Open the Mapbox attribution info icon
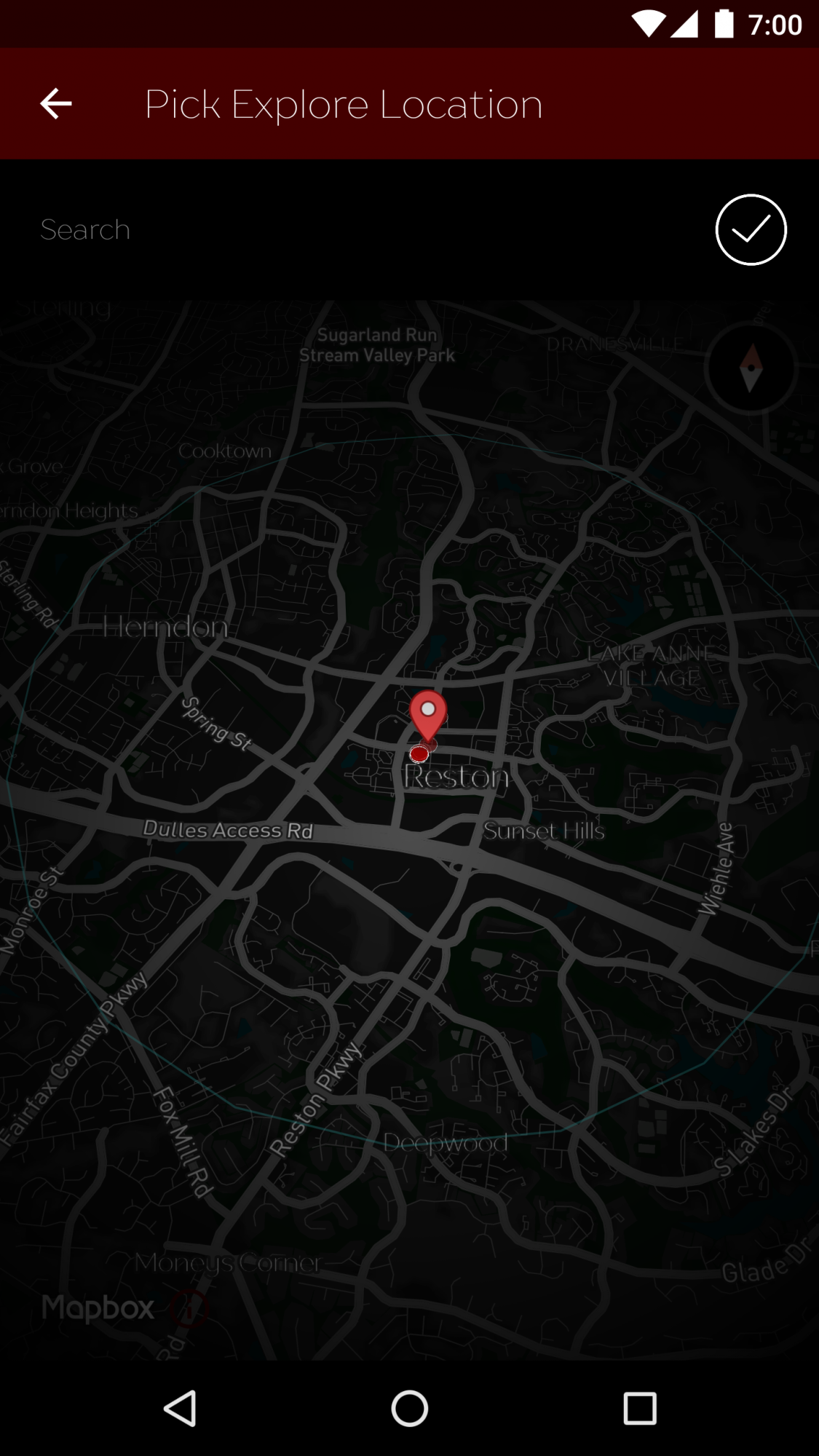This screenshot has height=1456, width=819. (x=189, y=1308)
